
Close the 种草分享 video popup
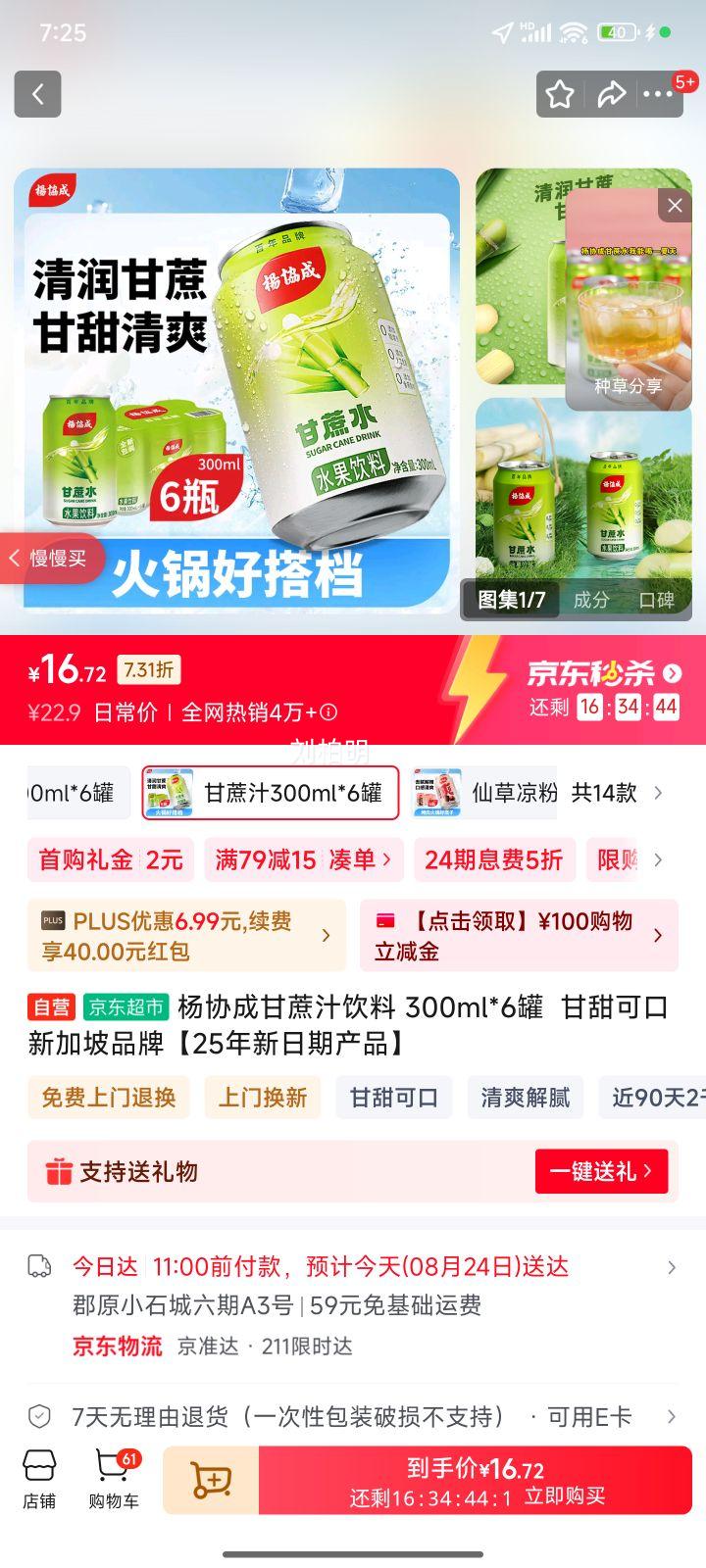[674, 206]
